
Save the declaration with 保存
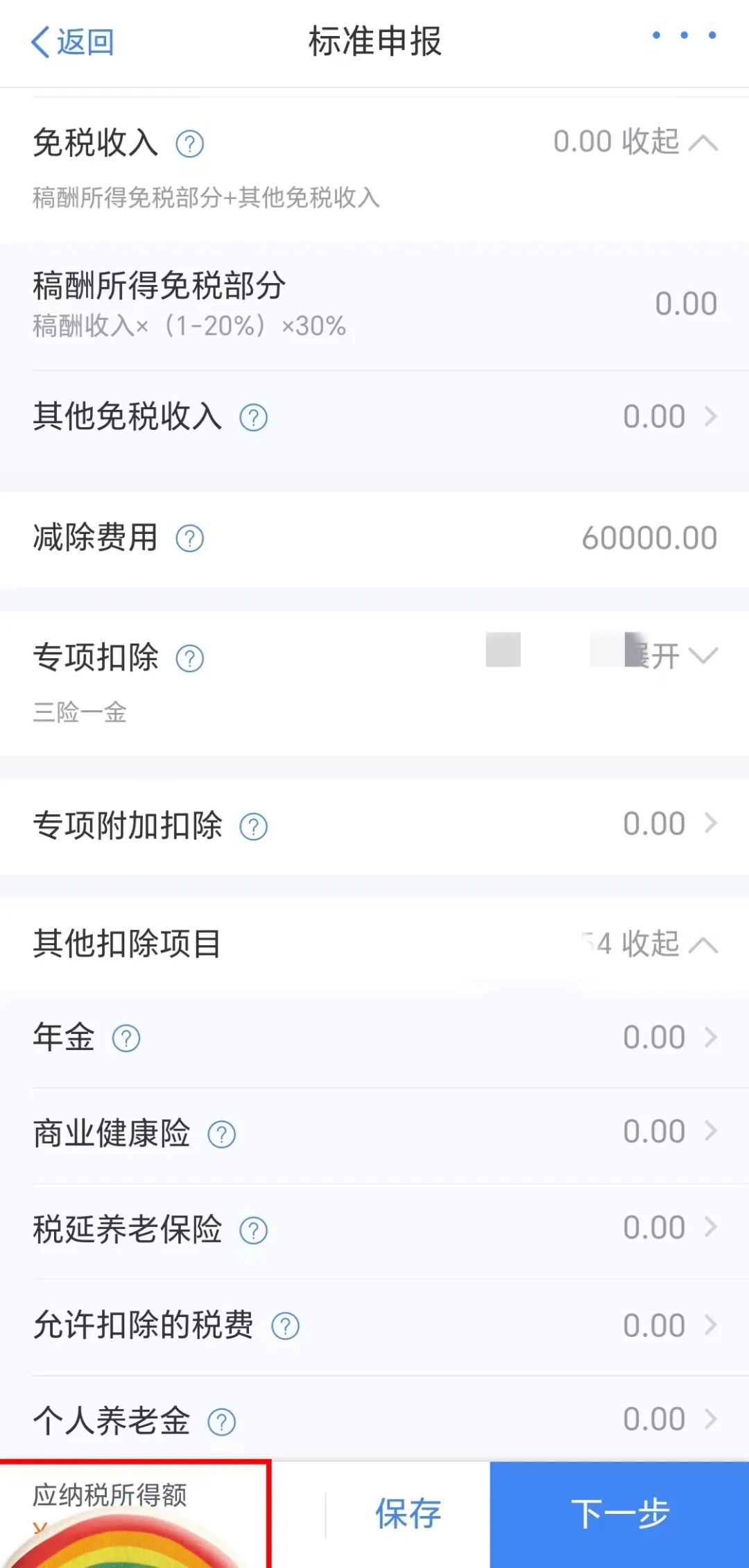coord(408,1514)
